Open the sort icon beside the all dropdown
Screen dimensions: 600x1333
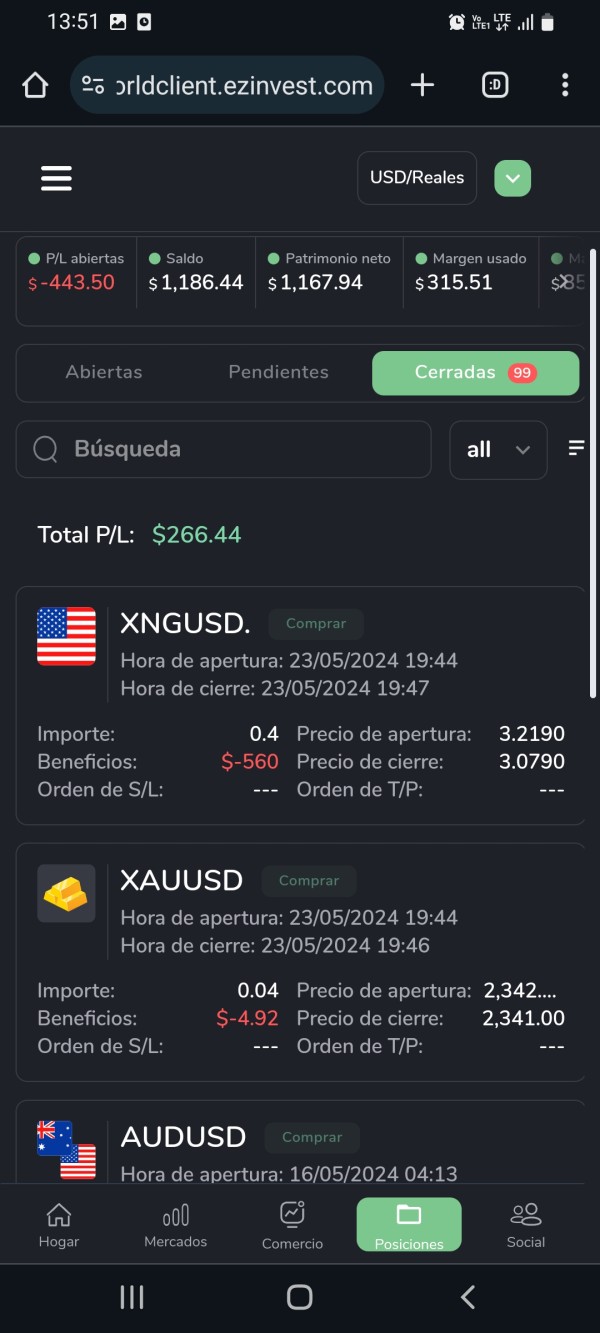tap(576, 449)
